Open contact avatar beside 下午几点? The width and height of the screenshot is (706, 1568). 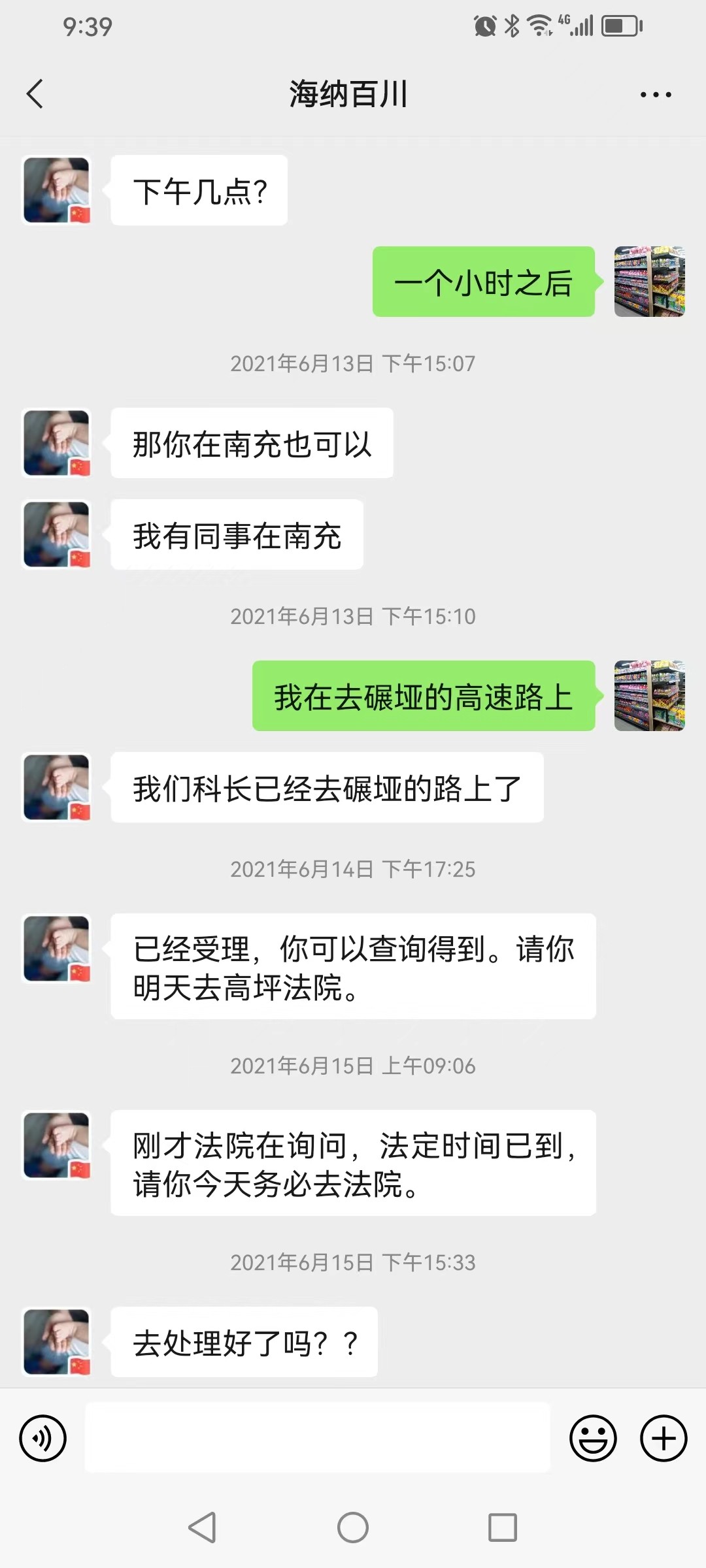coord(57,190)
